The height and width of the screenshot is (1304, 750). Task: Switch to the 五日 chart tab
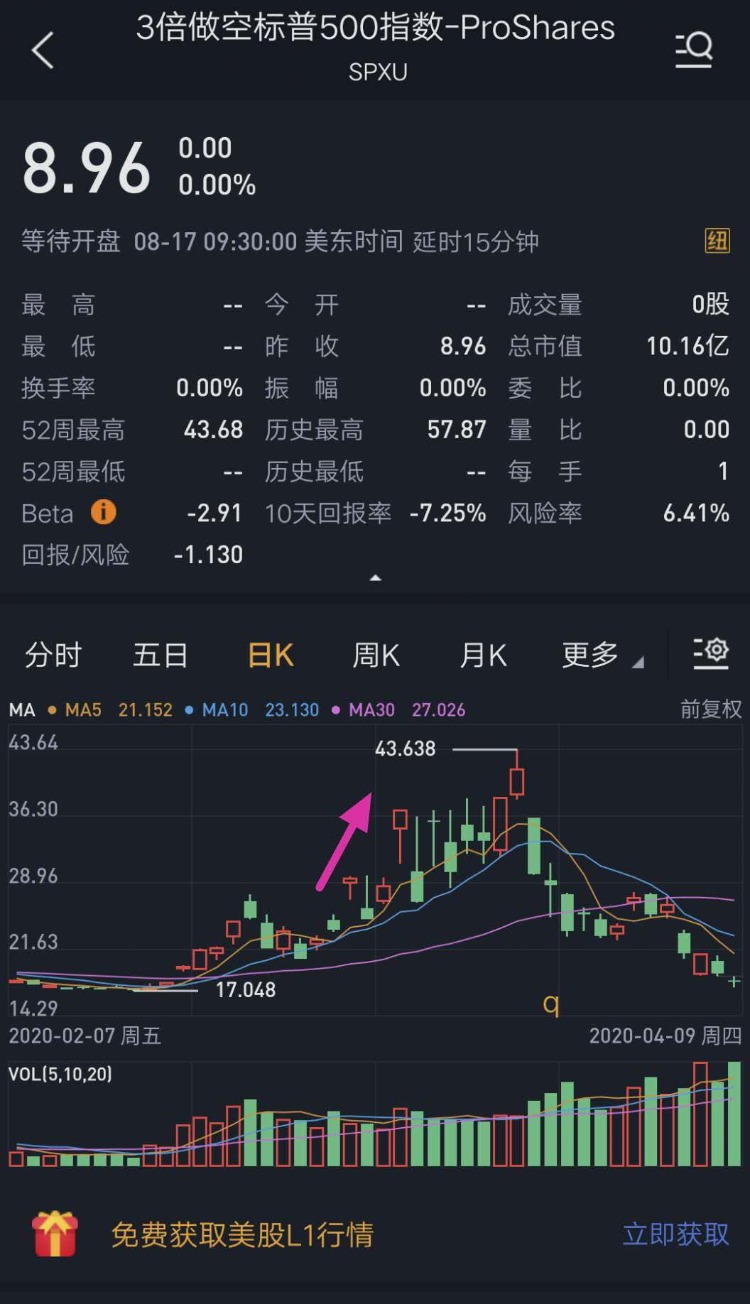point(161,655)
